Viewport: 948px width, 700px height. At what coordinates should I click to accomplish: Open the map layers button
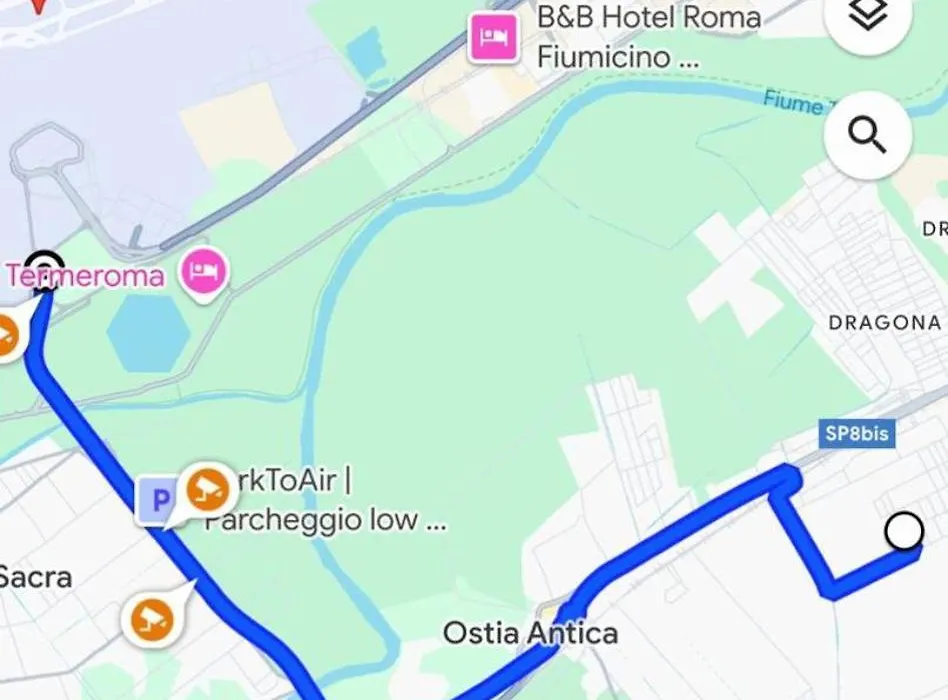tap(866, 16)
